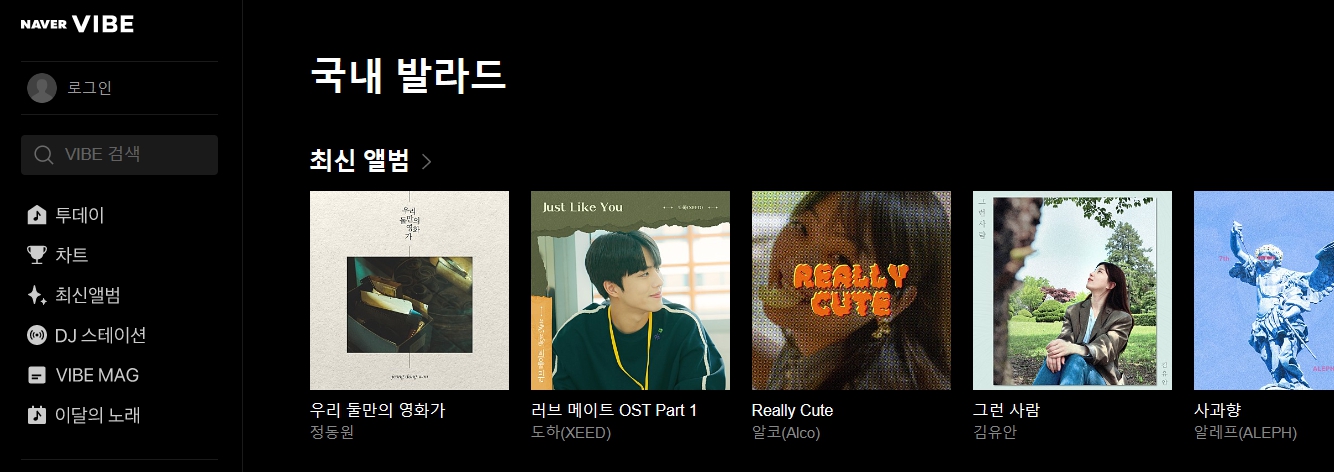Image resolution: width=1334 pixels, height=472 pixels.
Task: Open the album 그런 사람
Action: [x=1072, y=290]
